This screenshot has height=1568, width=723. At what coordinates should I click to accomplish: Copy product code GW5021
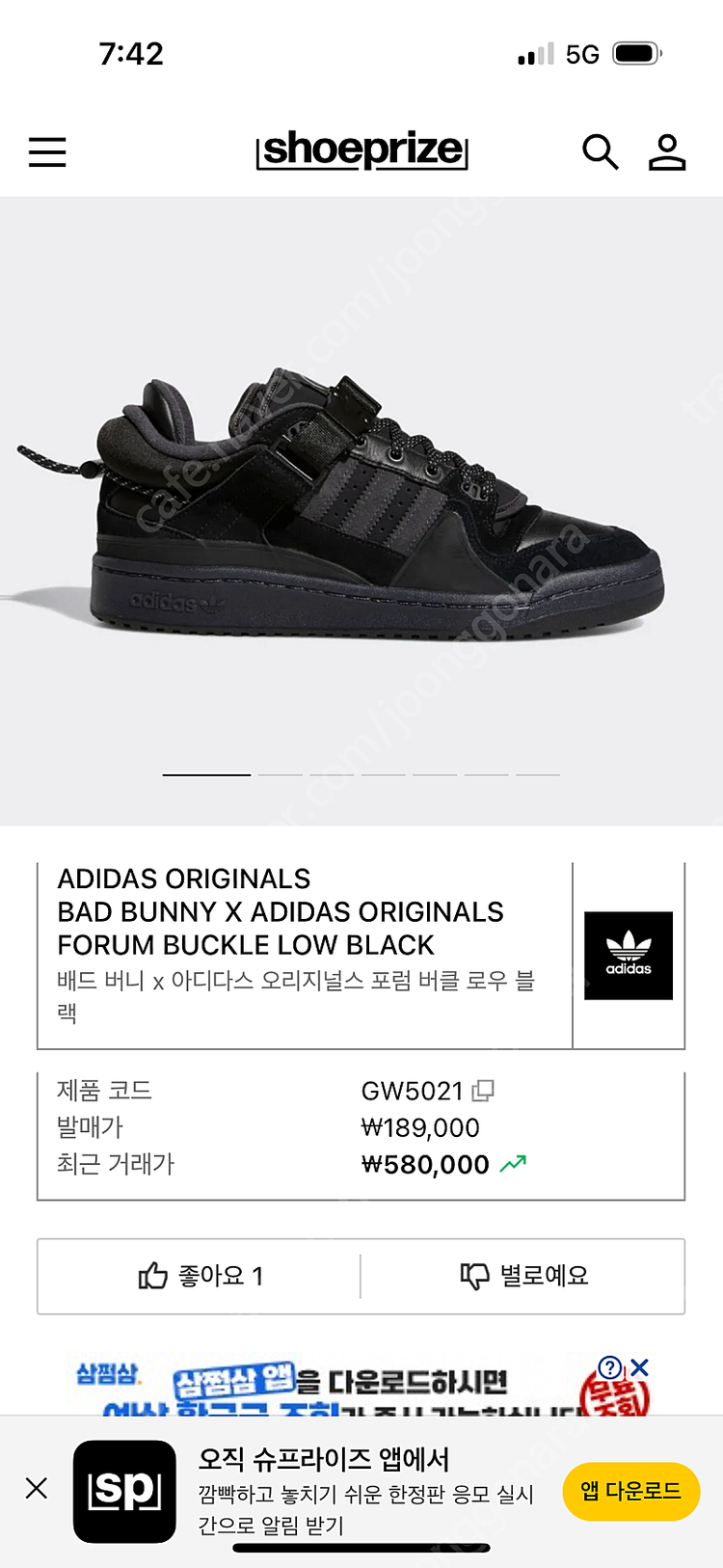(483, 1091)
